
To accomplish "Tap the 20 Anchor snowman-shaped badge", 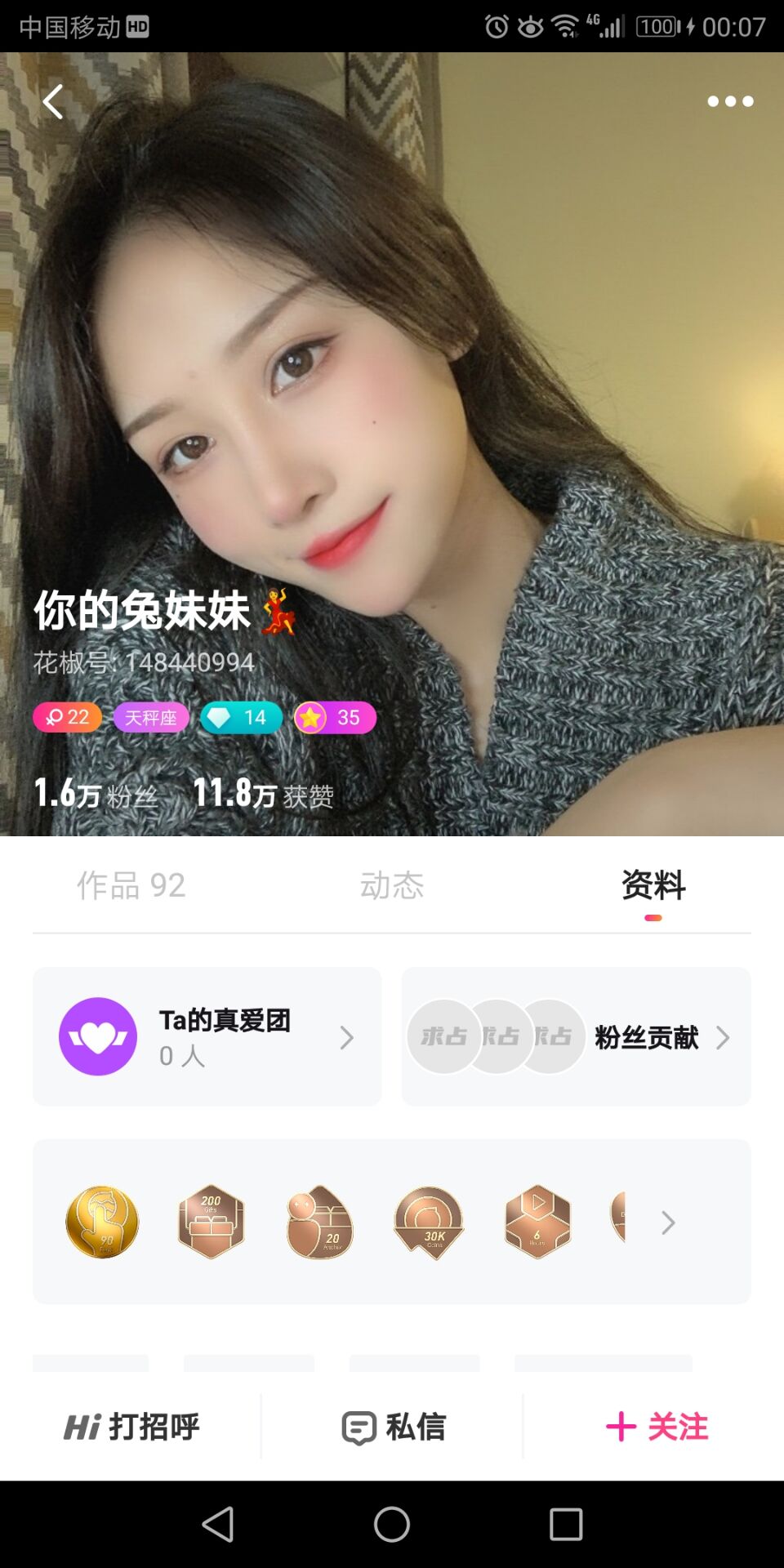I will pyautogui.click(x=319, y=1222).
